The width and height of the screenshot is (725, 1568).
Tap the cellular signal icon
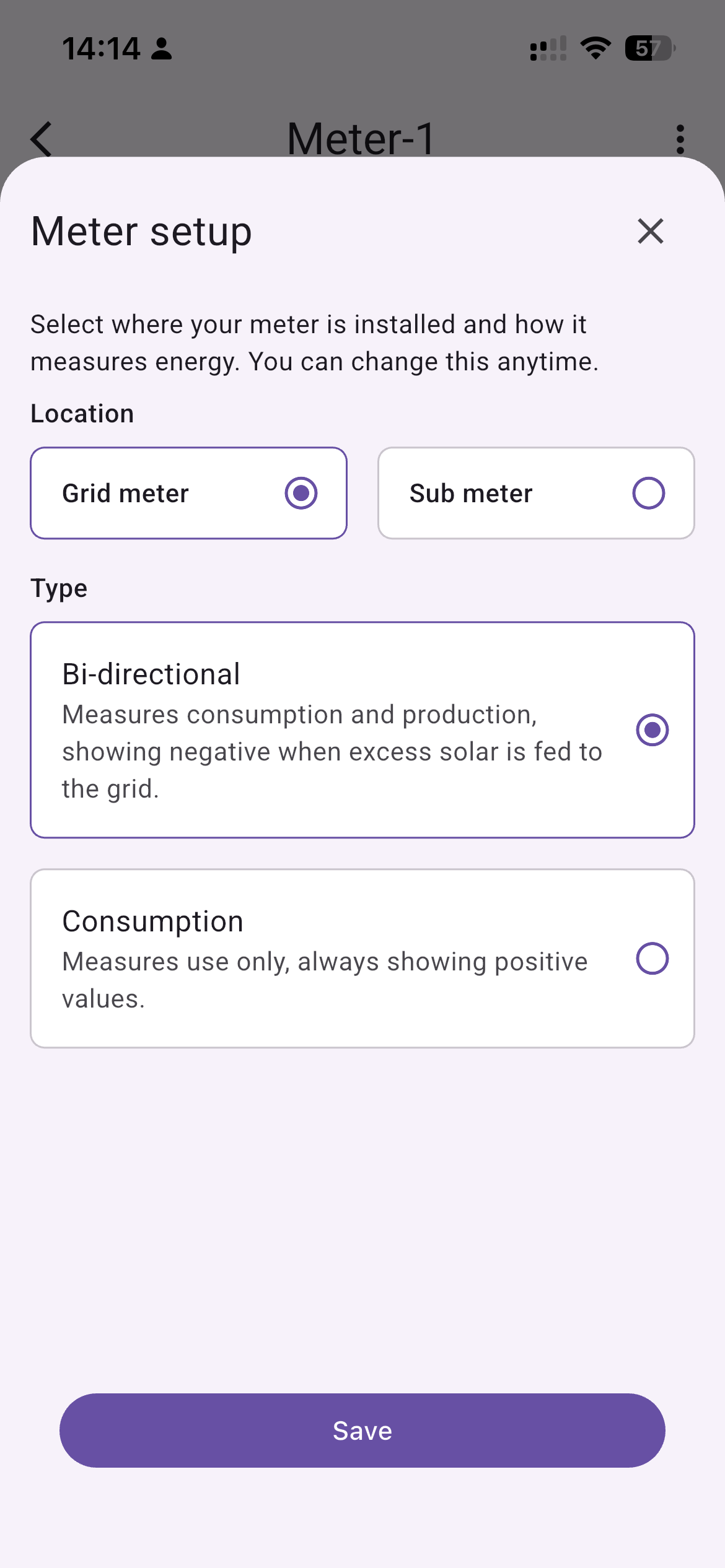pos(548,47)
